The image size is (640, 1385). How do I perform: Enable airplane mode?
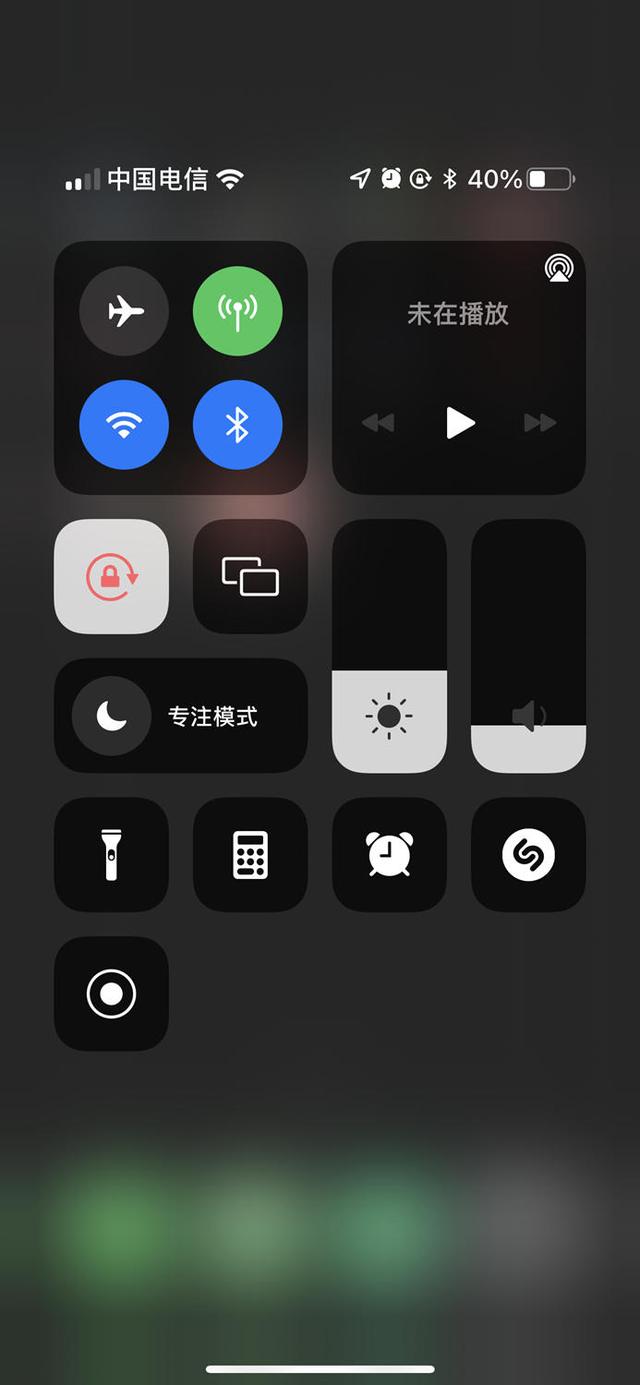coord(124,311)
